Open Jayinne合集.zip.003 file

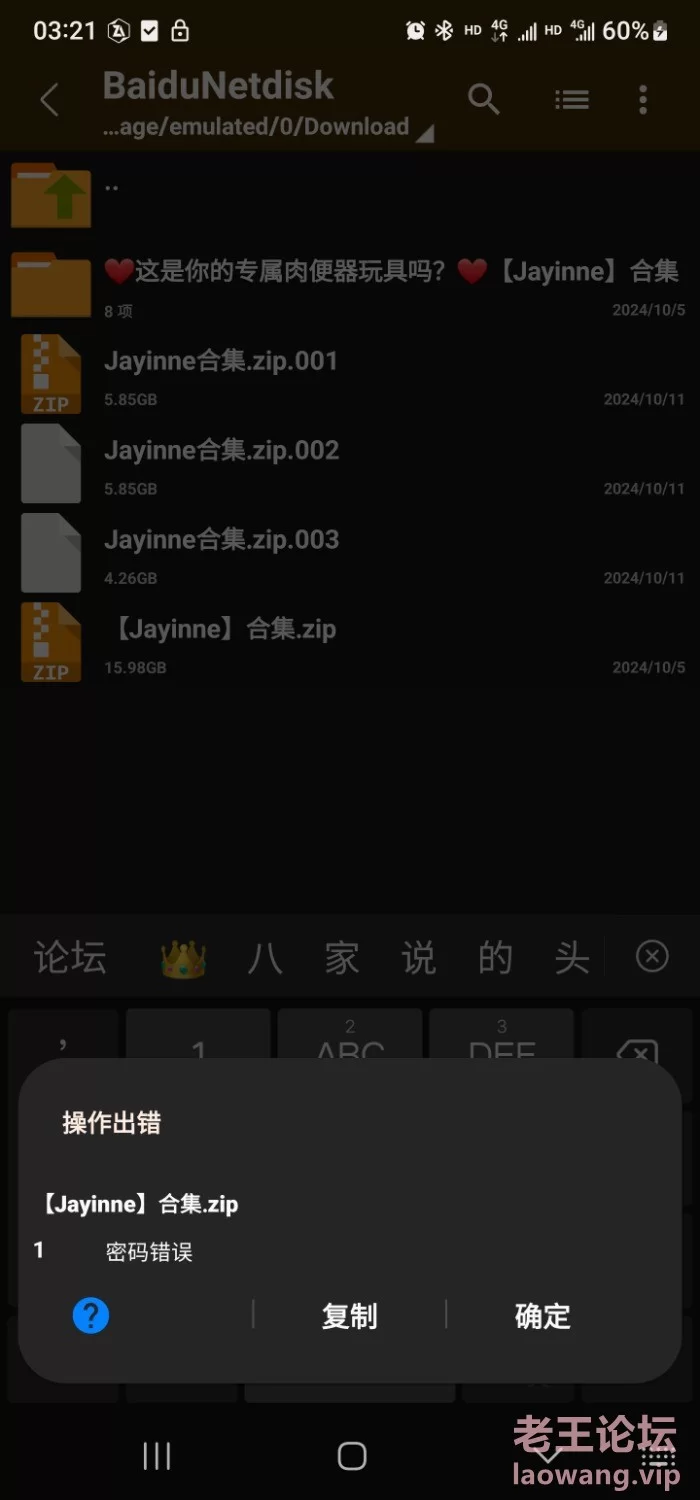pos(350,552)
